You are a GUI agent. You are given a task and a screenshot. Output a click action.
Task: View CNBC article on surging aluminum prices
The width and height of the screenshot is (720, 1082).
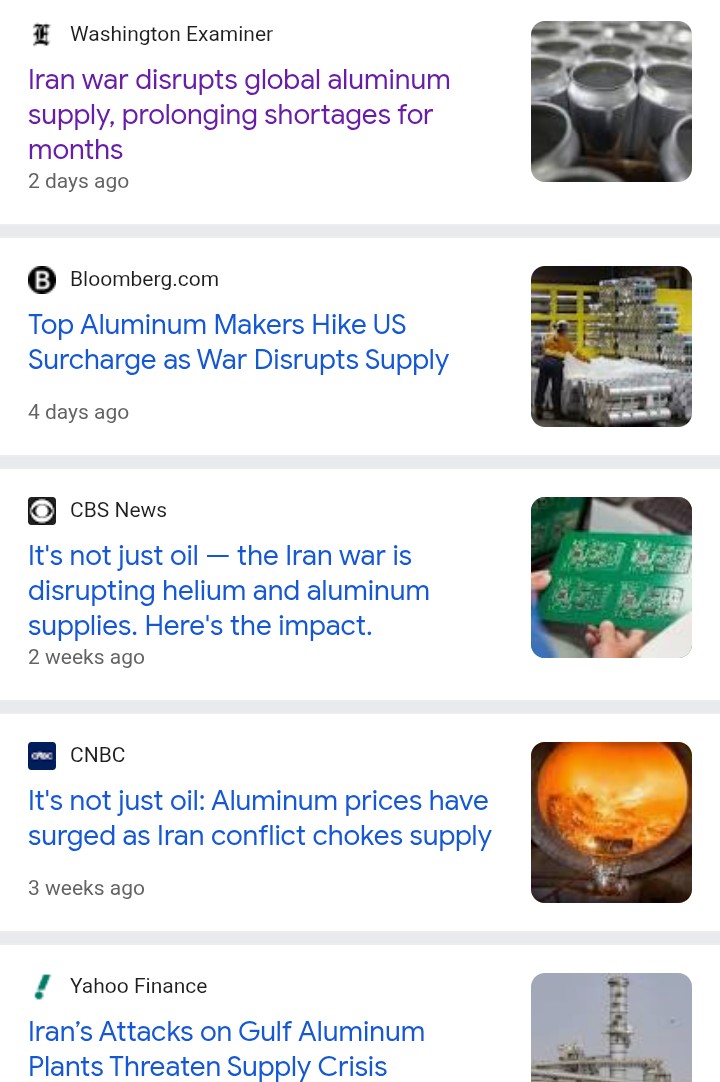[x=259, y=818]
